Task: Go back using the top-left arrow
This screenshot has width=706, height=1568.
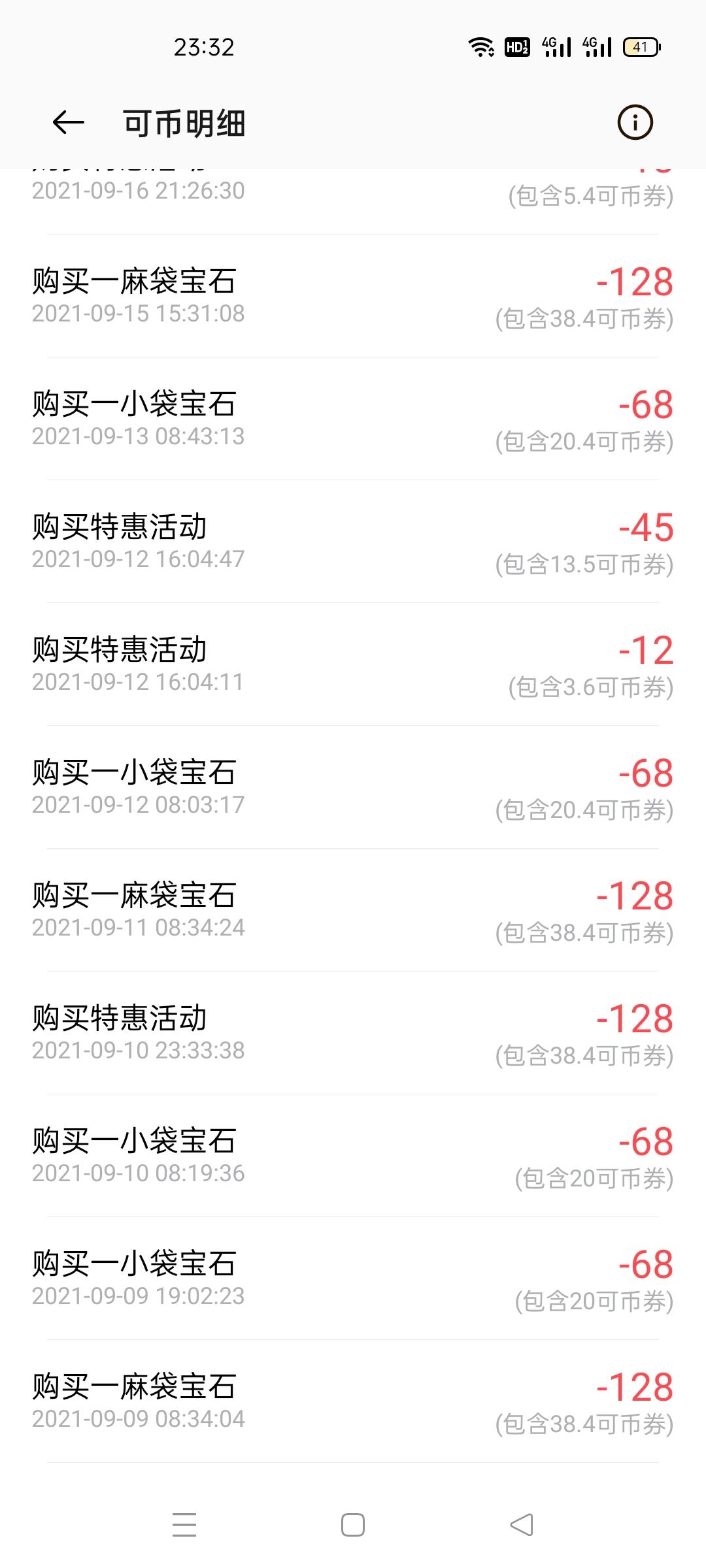Action: coord(68,122)
